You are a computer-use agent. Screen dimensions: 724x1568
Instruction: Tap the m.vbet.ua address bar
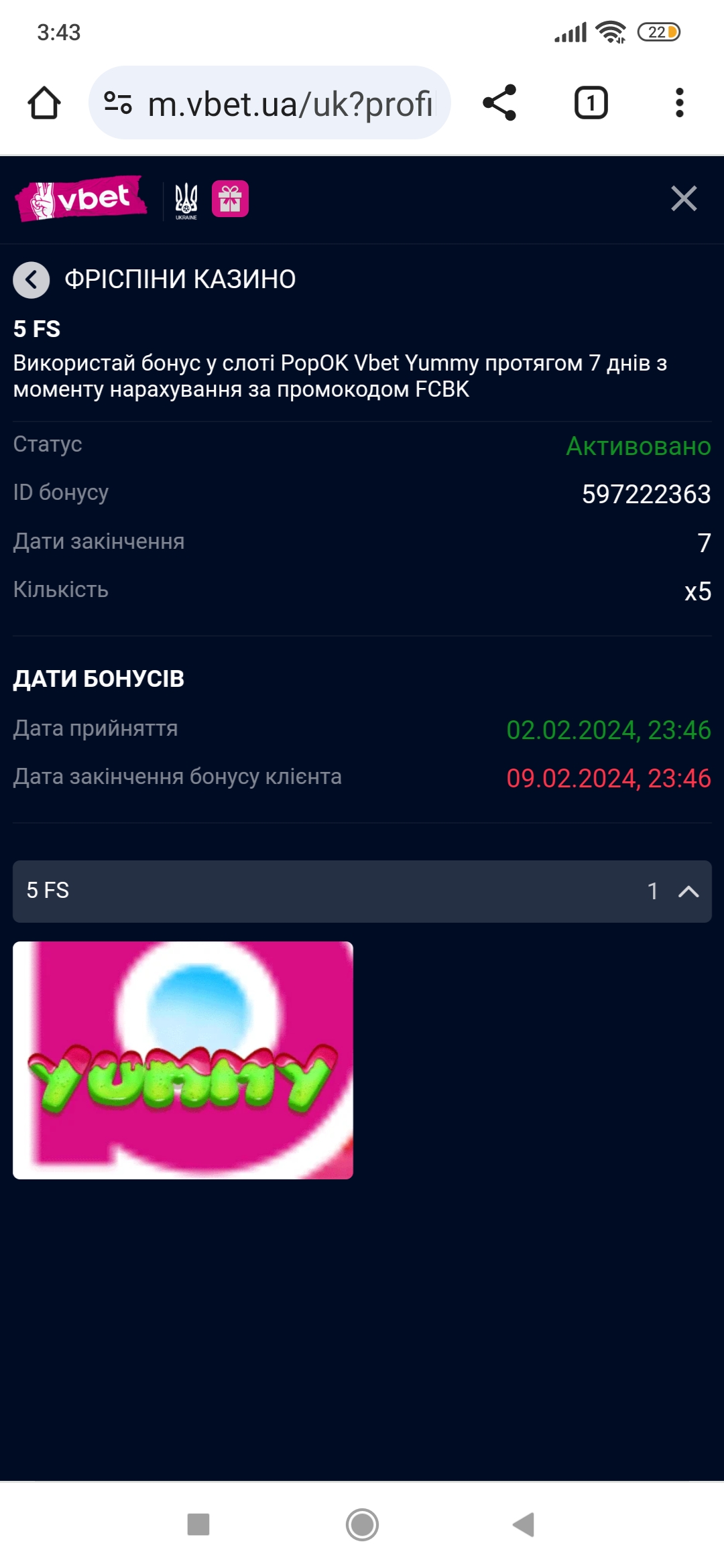click(269, 103)
